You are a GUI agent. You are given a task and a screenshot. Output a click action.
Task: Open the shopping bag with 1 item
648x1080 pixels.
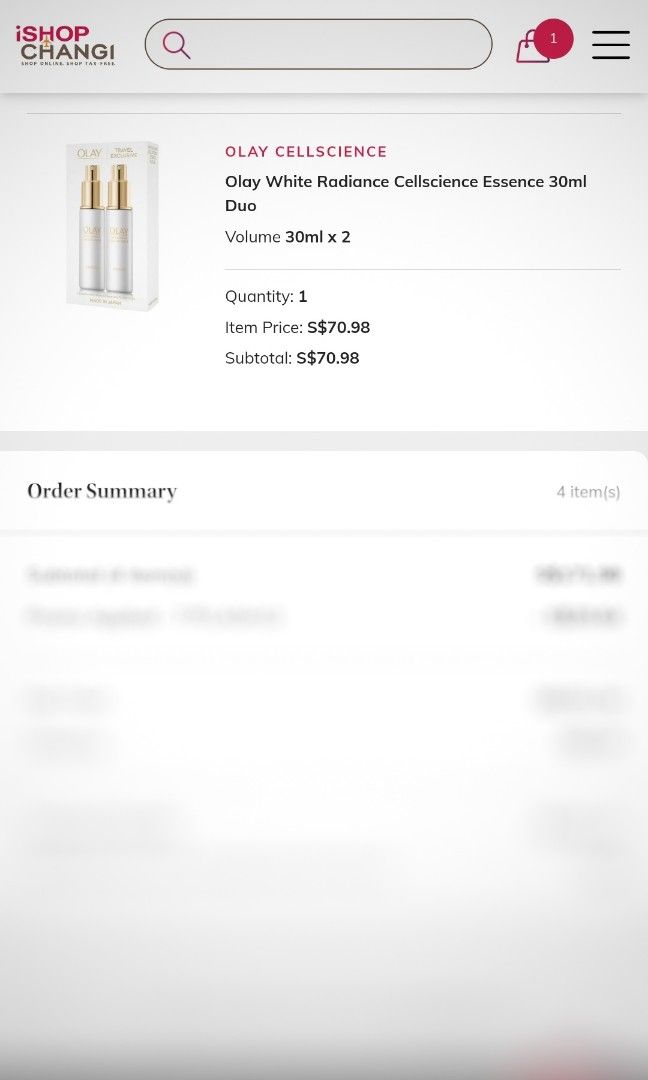pos(534,46)
